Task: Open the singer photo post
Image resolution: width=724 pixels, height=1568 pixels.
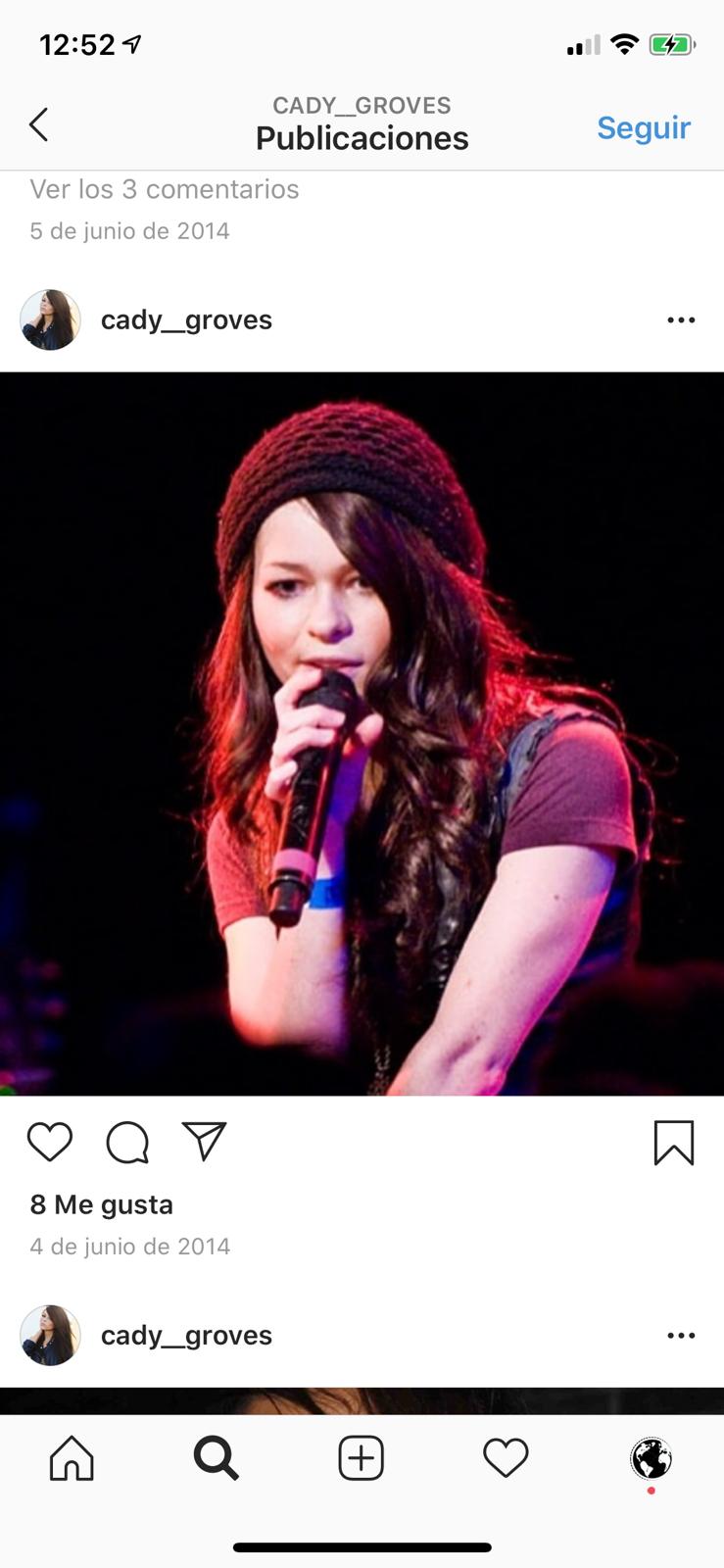Action: (362, 733)
